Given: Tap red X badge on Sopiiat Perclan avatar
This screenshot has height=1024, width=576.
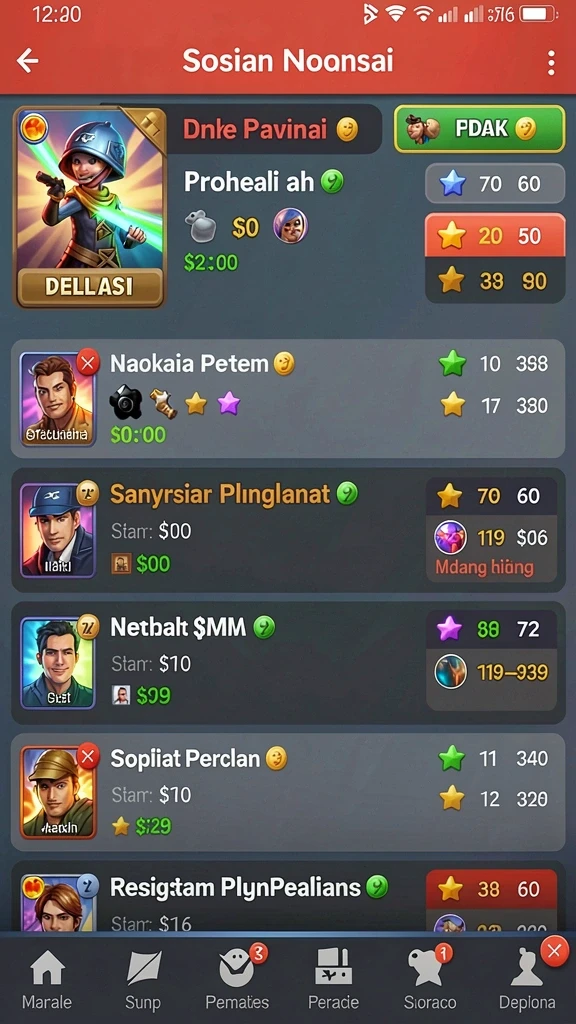Looking at the screenshot, I should (88, 757).
